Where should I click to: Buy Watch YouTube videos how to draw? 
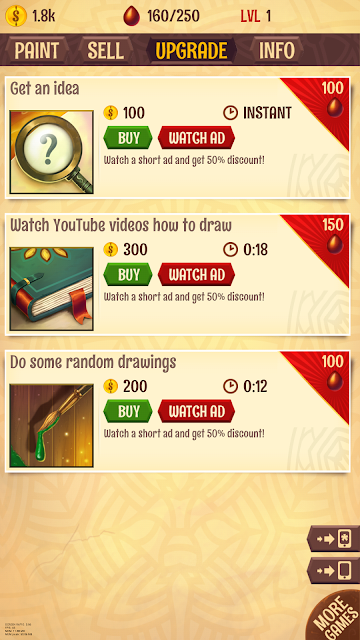[128, 275]
